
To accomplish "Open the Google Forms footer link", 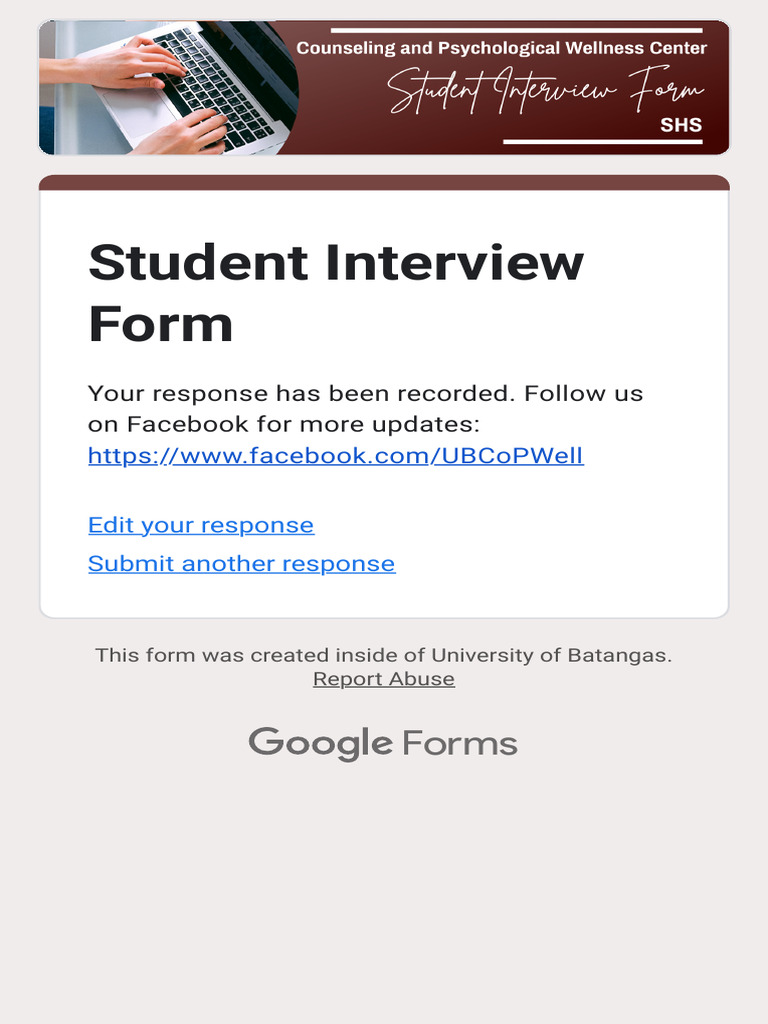I will (383, 743).
